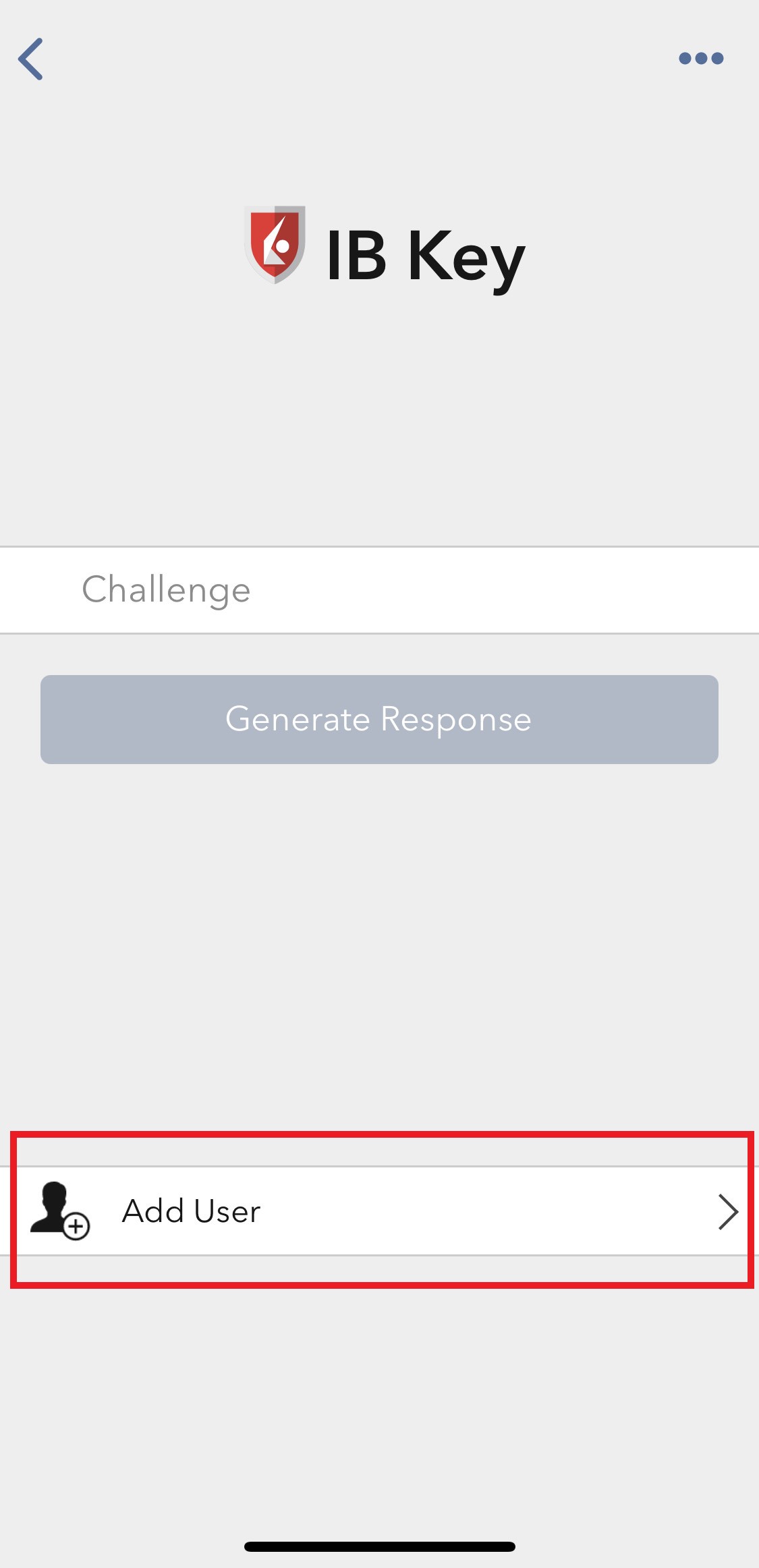Open the Add User row
Image resolution: width=759 pixels, height=1568 pixels.
[379, 1211]
